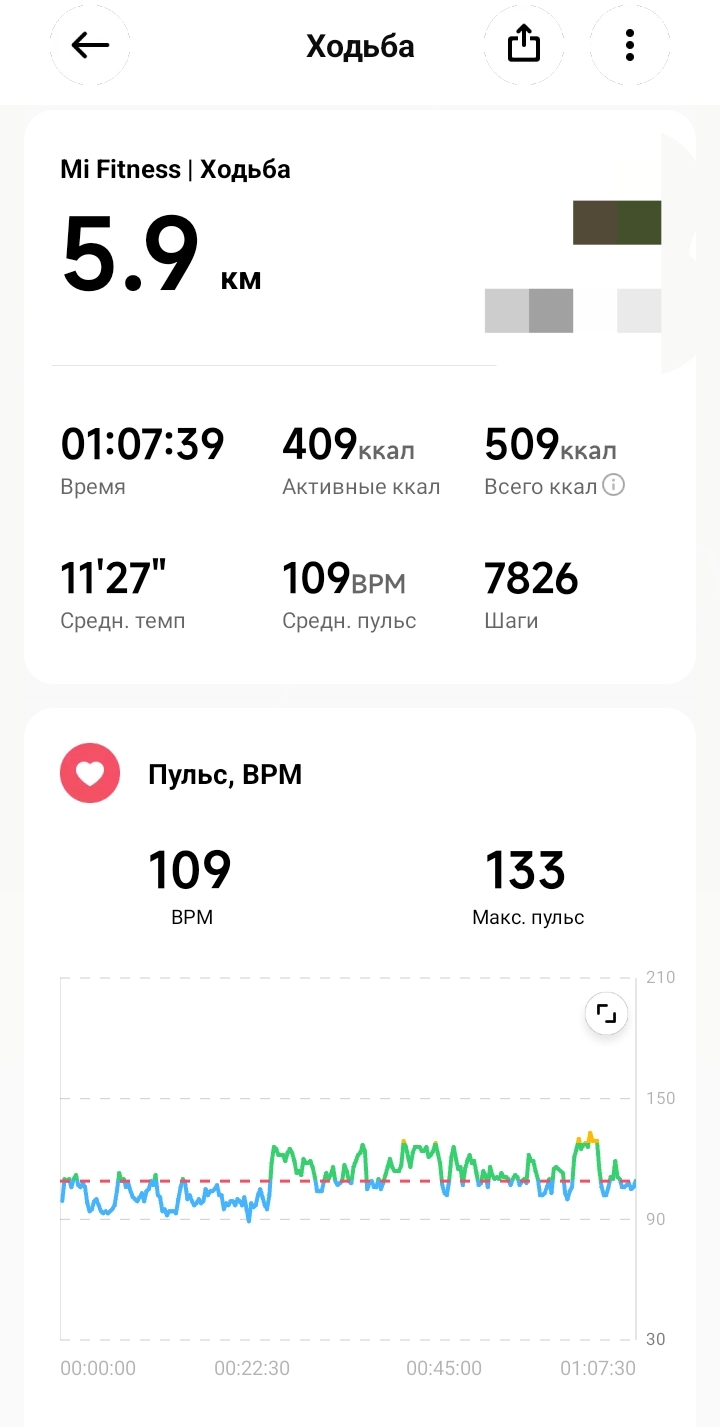This screenshot has height=1427, width=720.
Task: Tap the info icon beside Всего ккал
Action: click(614, 486)
